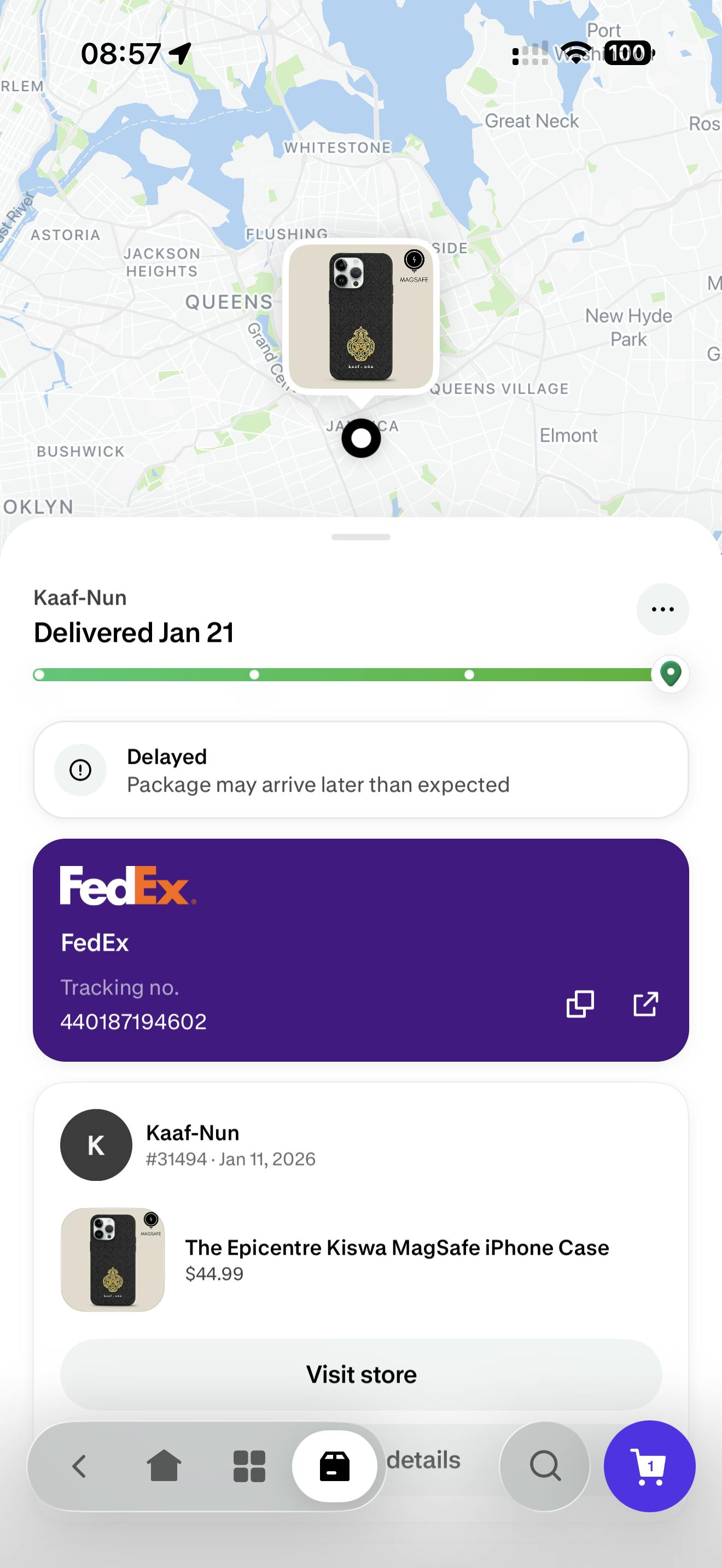The width and height of the screenshot is (722, 1568).
Task: View the Delayed package notice
Action: click(x=361, y=770)
